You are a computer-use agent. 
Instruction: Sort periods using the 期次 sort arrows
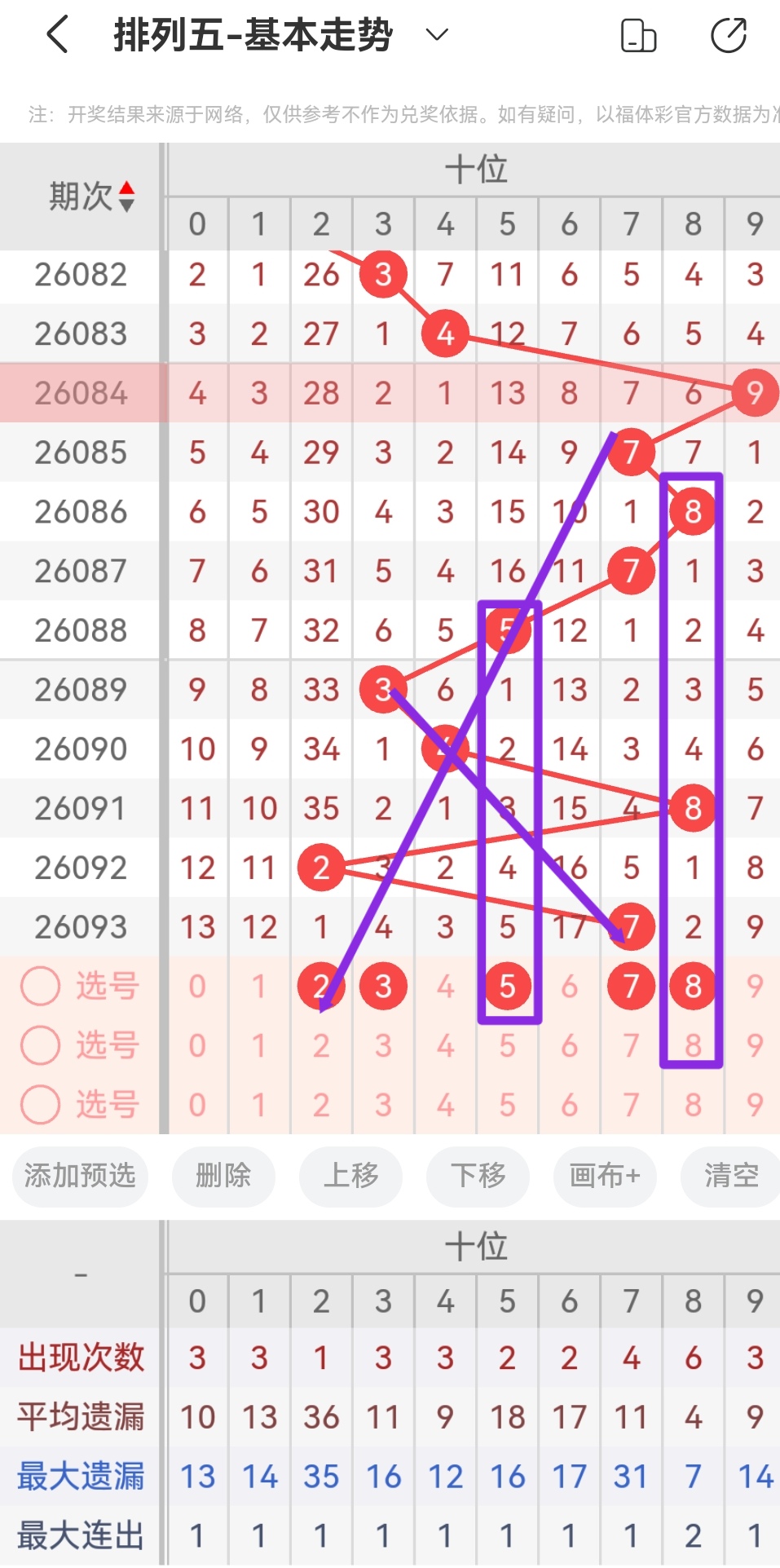pos(128,196)
